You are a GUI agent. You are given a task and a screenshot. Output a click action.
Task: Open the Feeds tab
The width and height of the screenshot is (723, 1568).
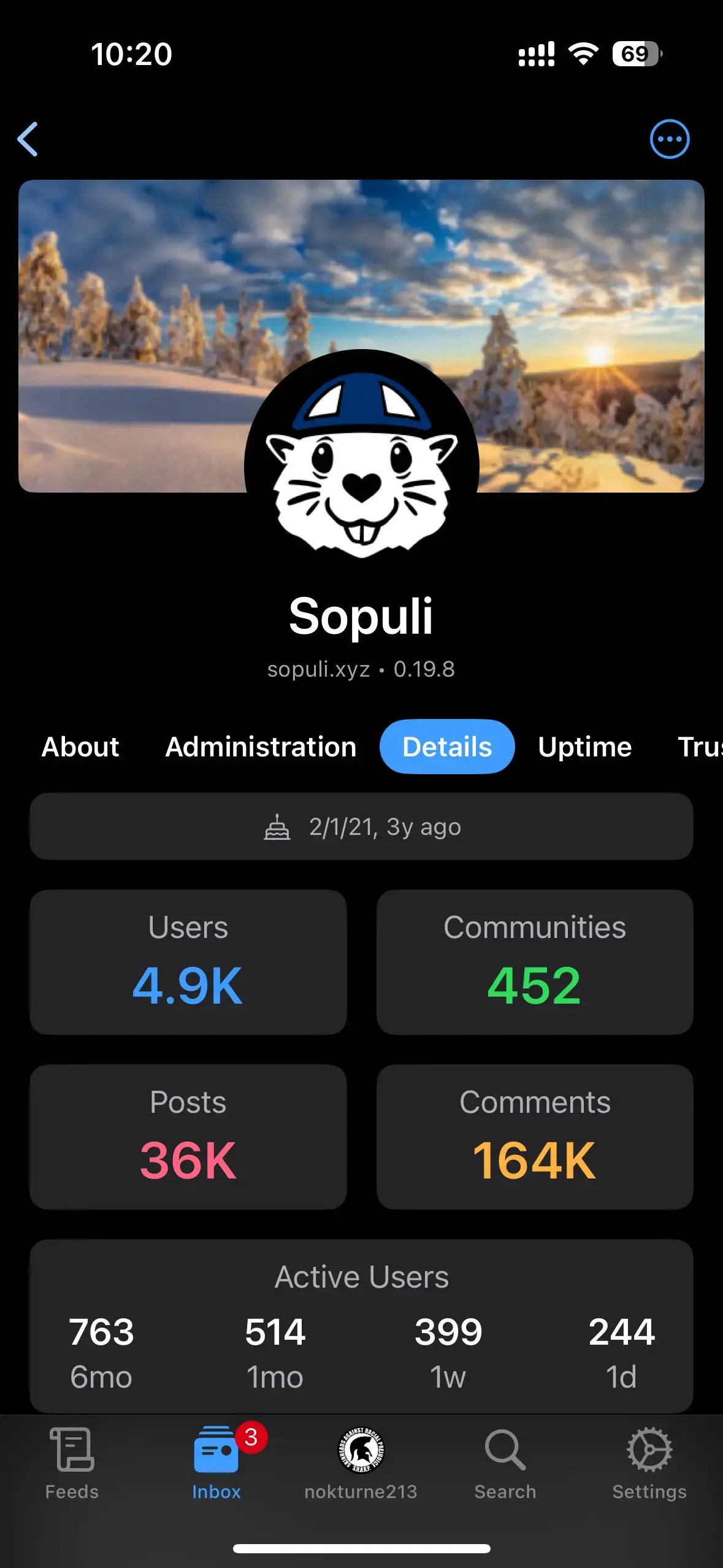tap(72, 1463)
